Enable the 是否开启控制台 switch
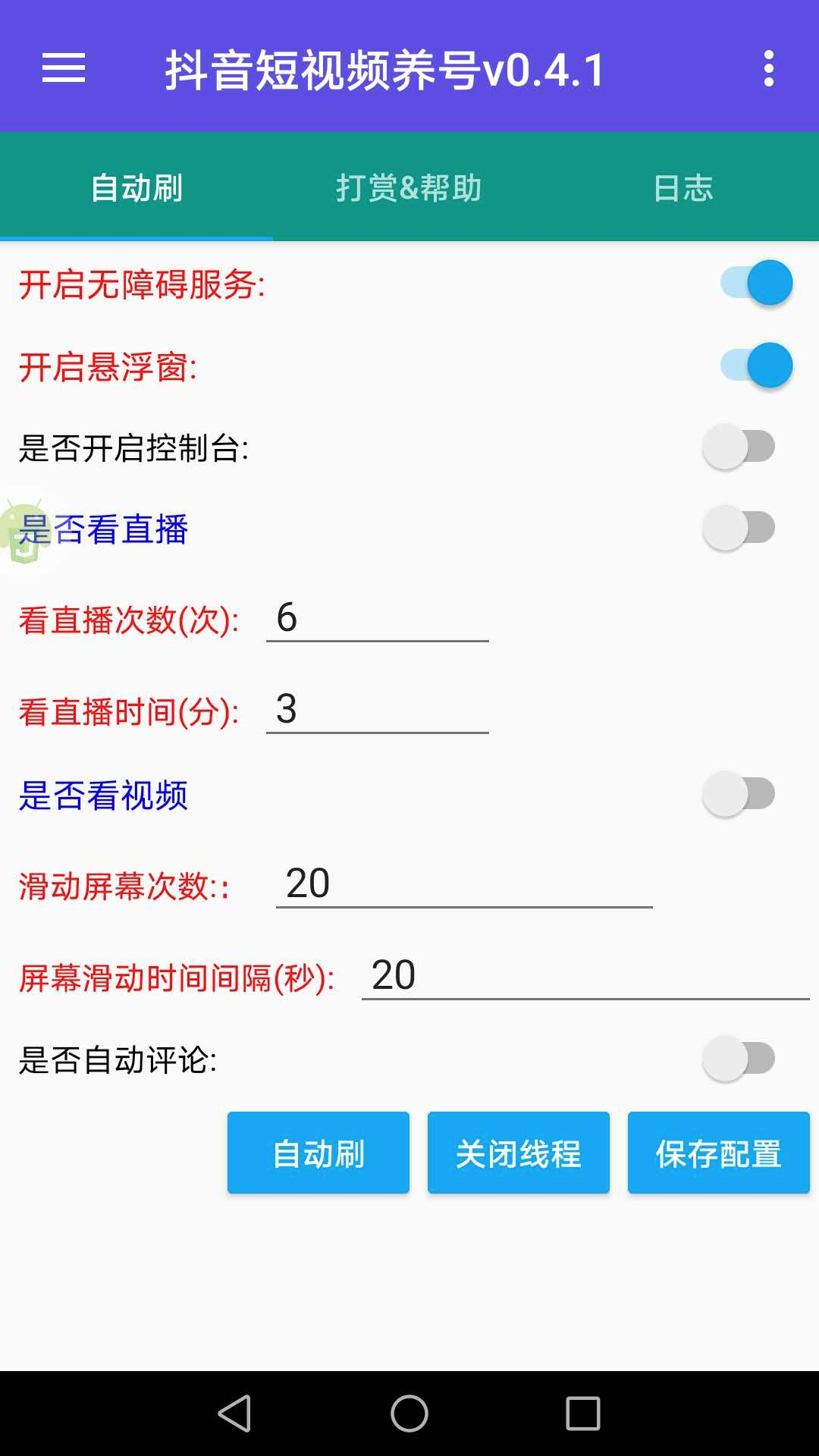Screen dimensions: 819x1456 point(739,447)
